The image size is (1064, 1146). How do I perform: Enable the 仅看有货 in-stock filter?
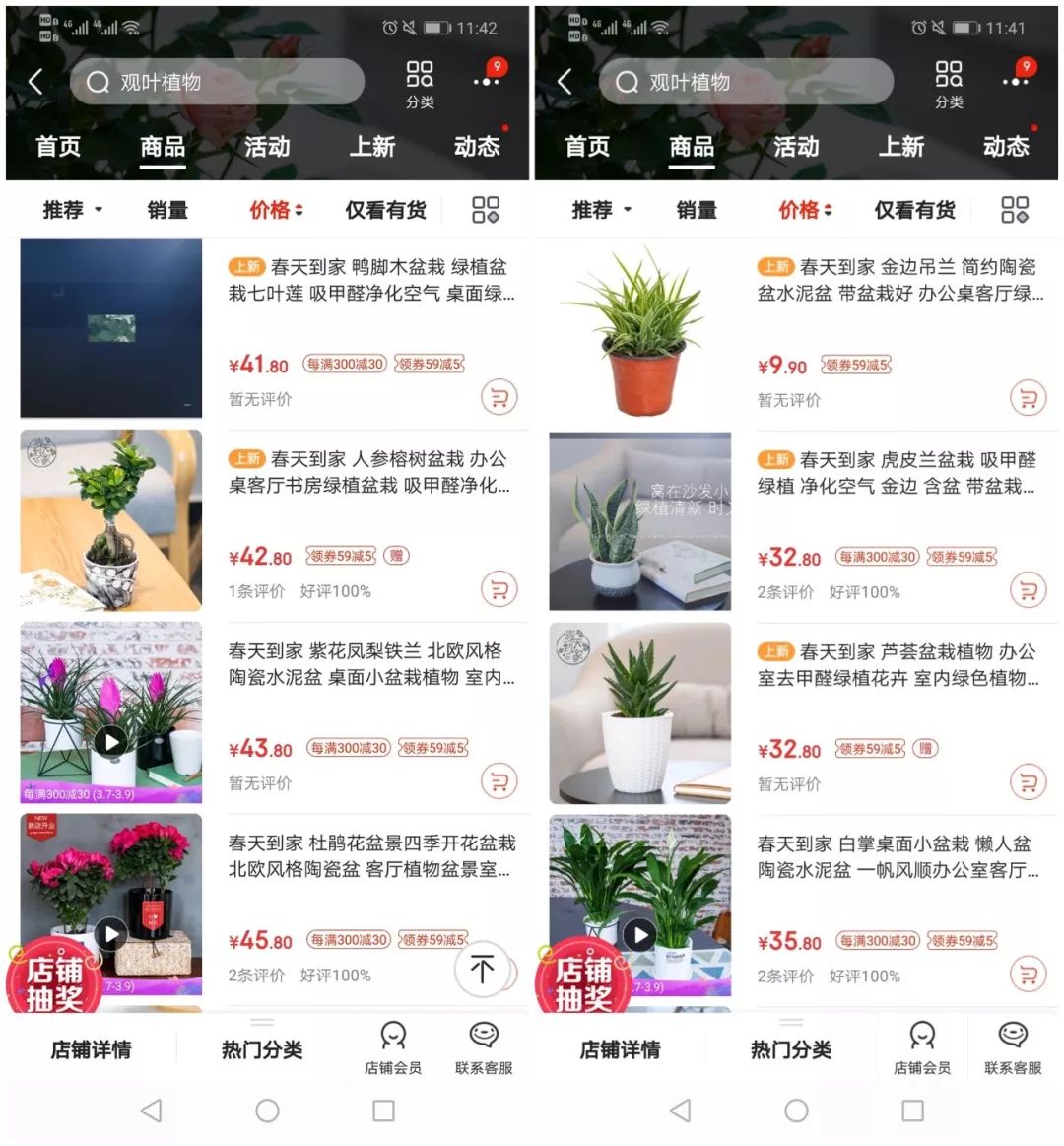386,209
